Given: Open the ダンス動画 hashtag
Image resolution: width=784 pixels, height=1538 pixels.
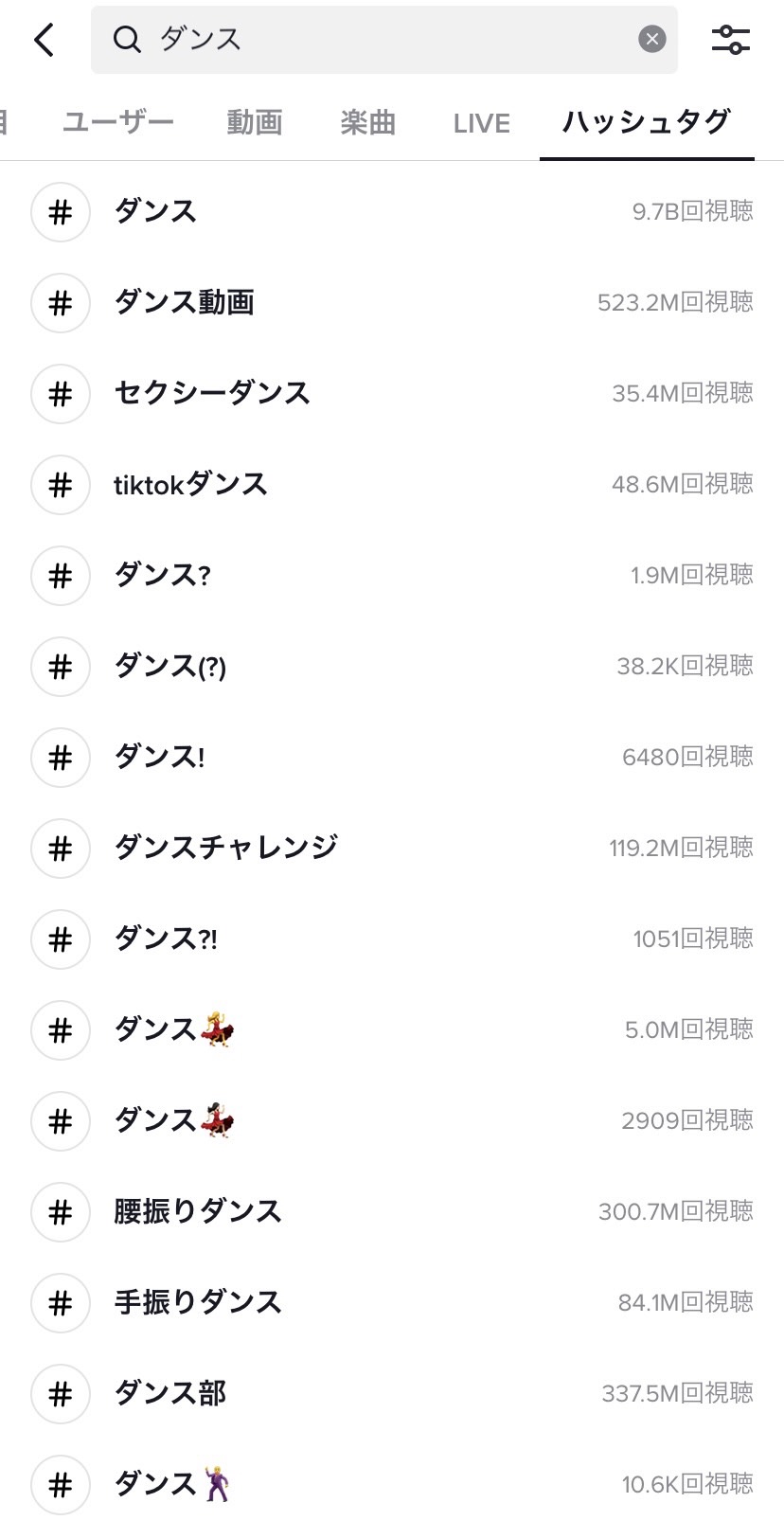Looking at the screenshot, I should click(392, 302).
